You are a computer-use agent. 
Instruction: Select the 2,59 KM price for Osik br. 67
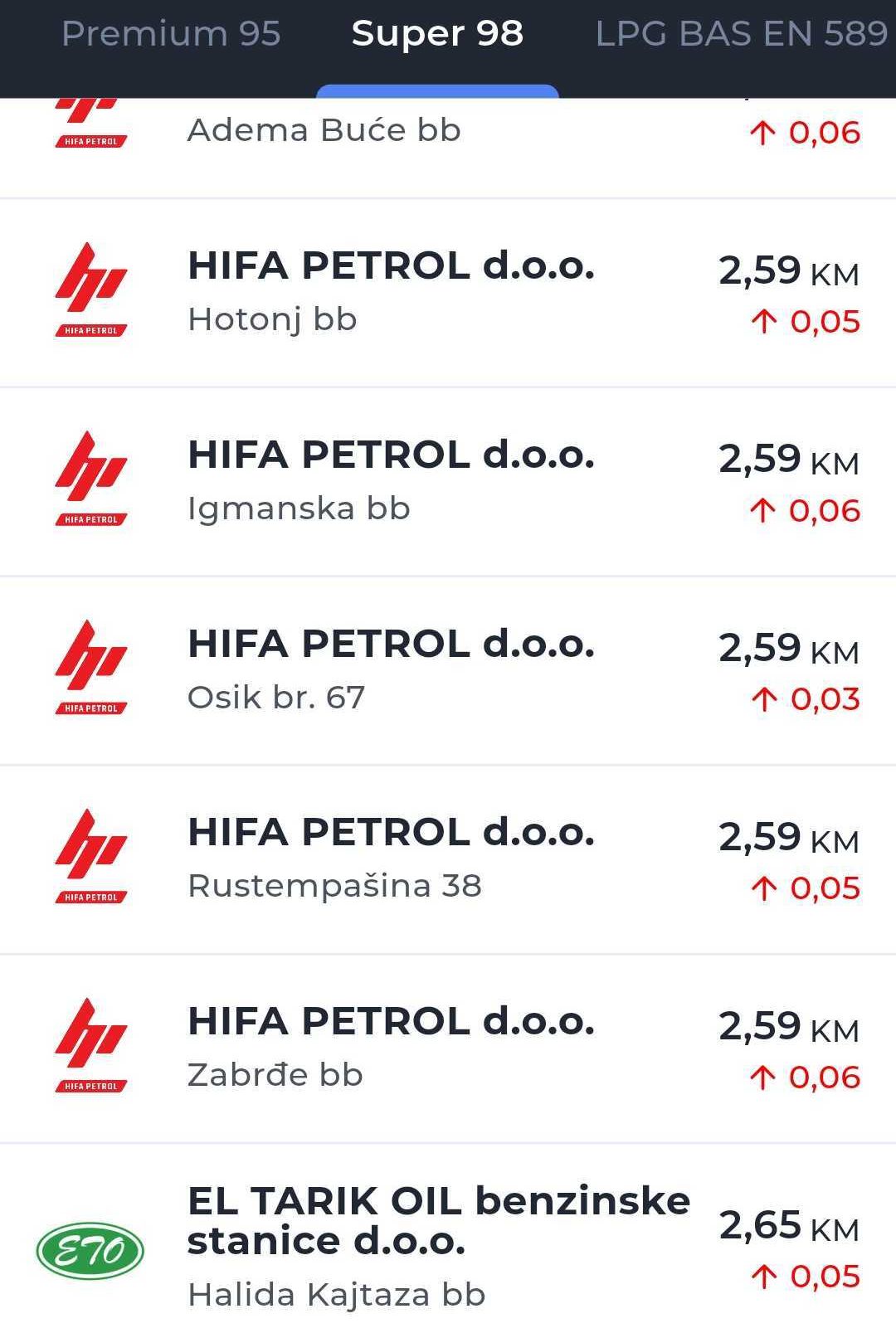point(787,649)
